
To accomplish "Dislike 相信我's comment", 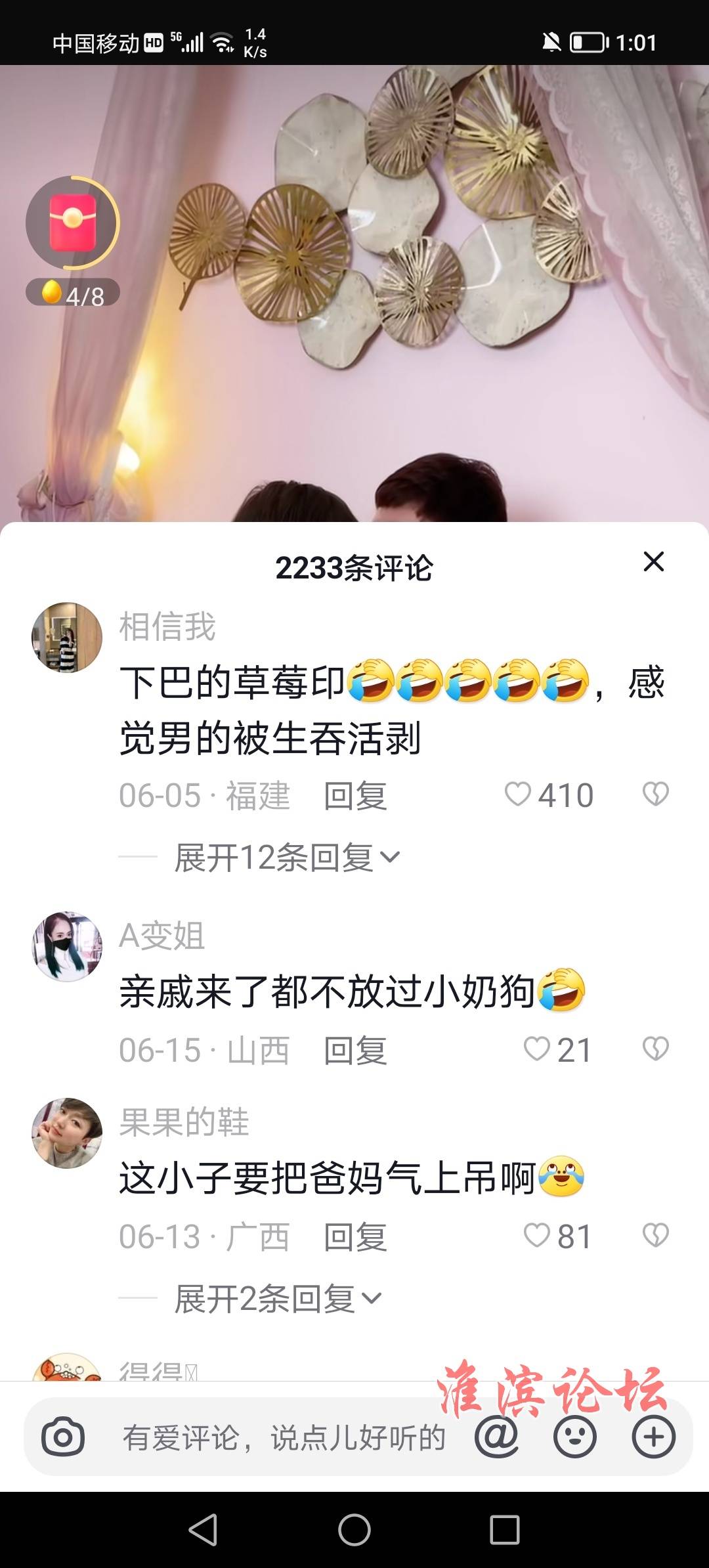I will tap(655, 795).
